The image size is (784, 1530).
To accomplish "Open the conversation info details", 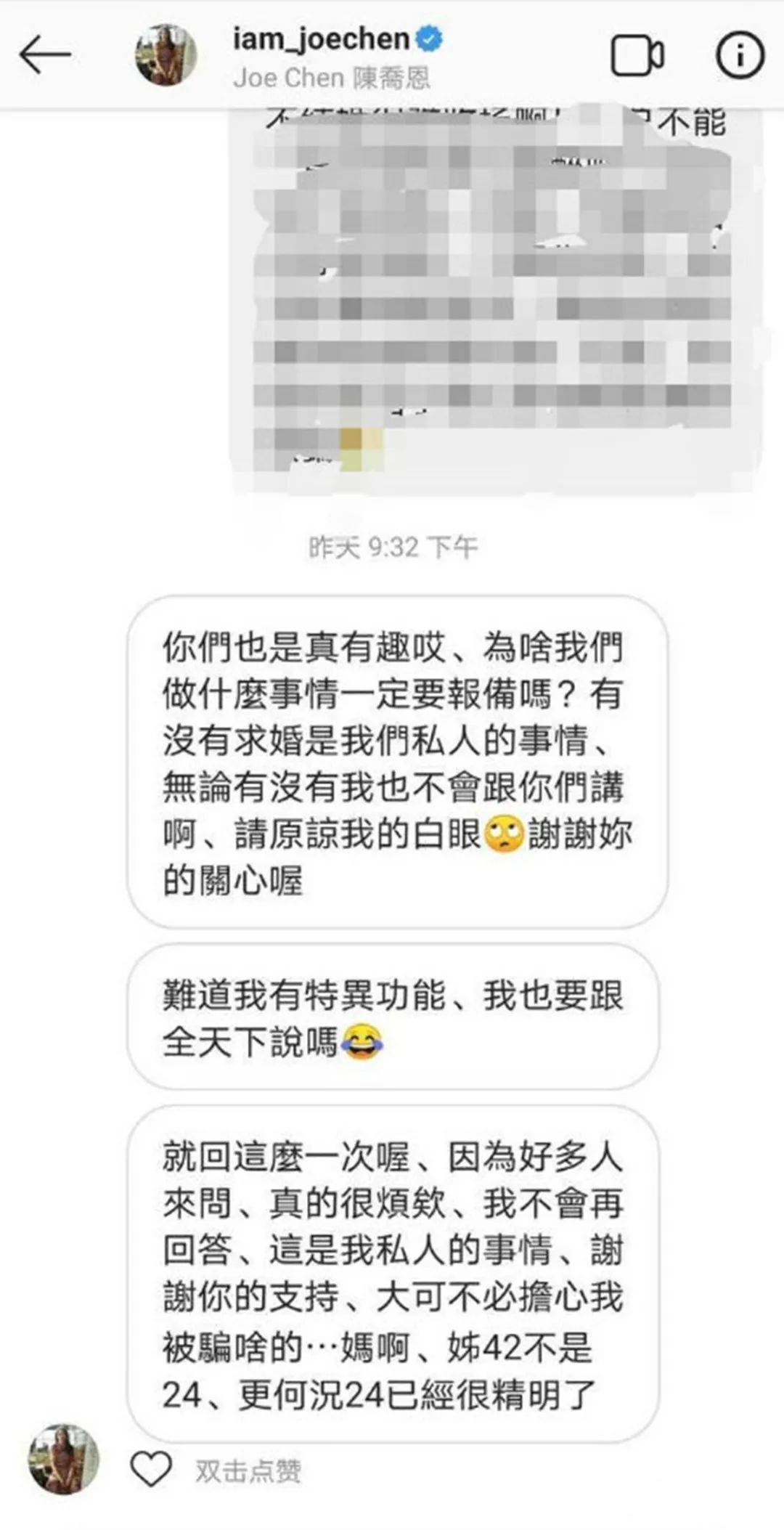I will point(740,56).
